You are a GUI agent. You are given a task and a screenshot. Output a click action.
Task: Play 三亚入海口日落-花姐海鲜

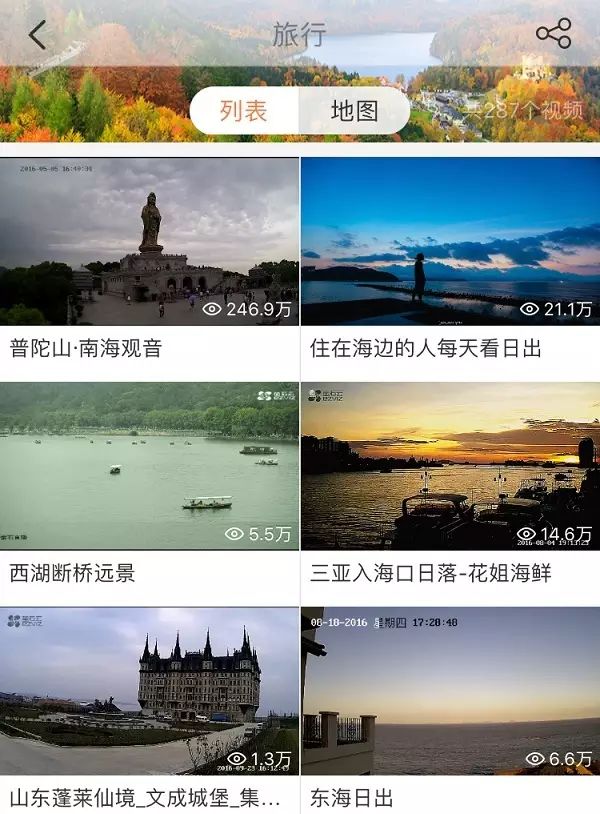pyautogui.click(x=450, y=466)
